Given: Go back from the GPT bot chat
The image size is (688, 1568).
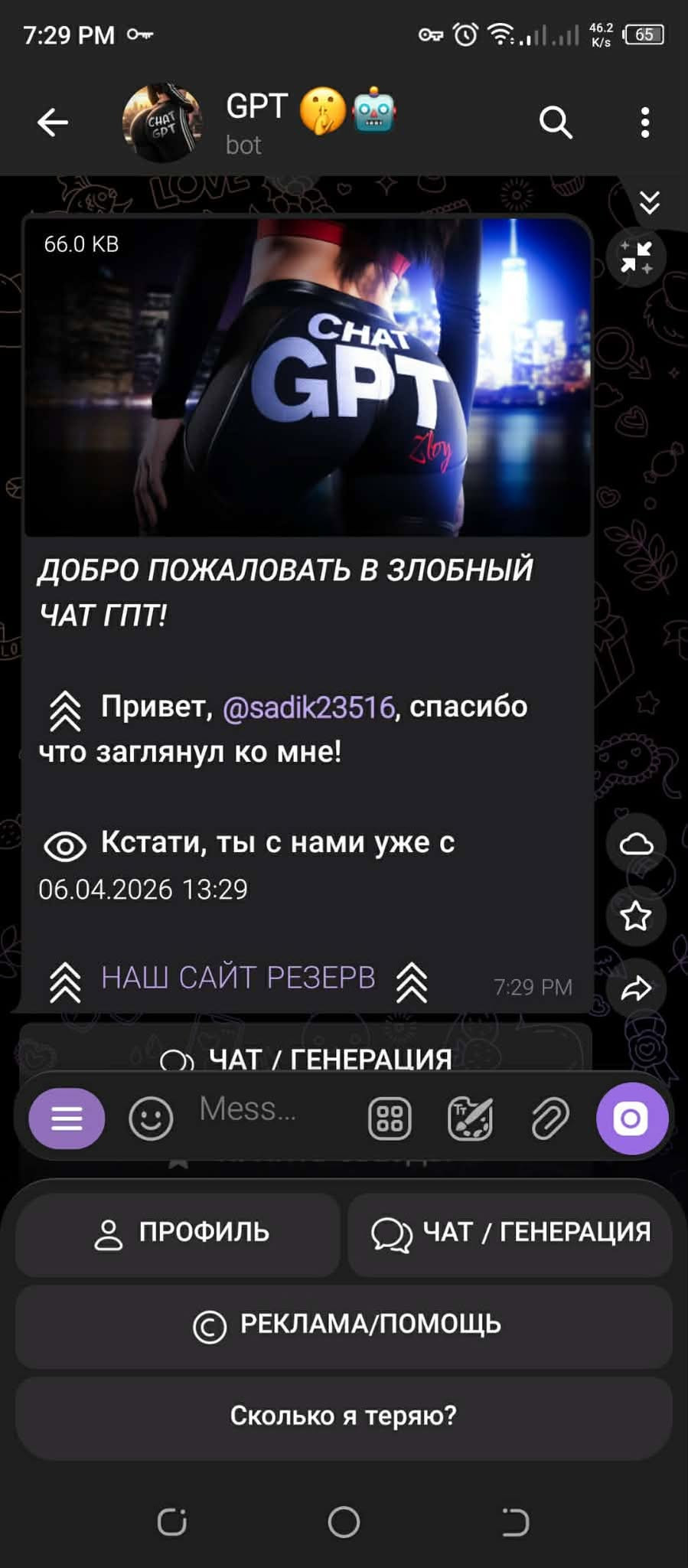Looking at the screenshot, I should (x=53, y=122).
